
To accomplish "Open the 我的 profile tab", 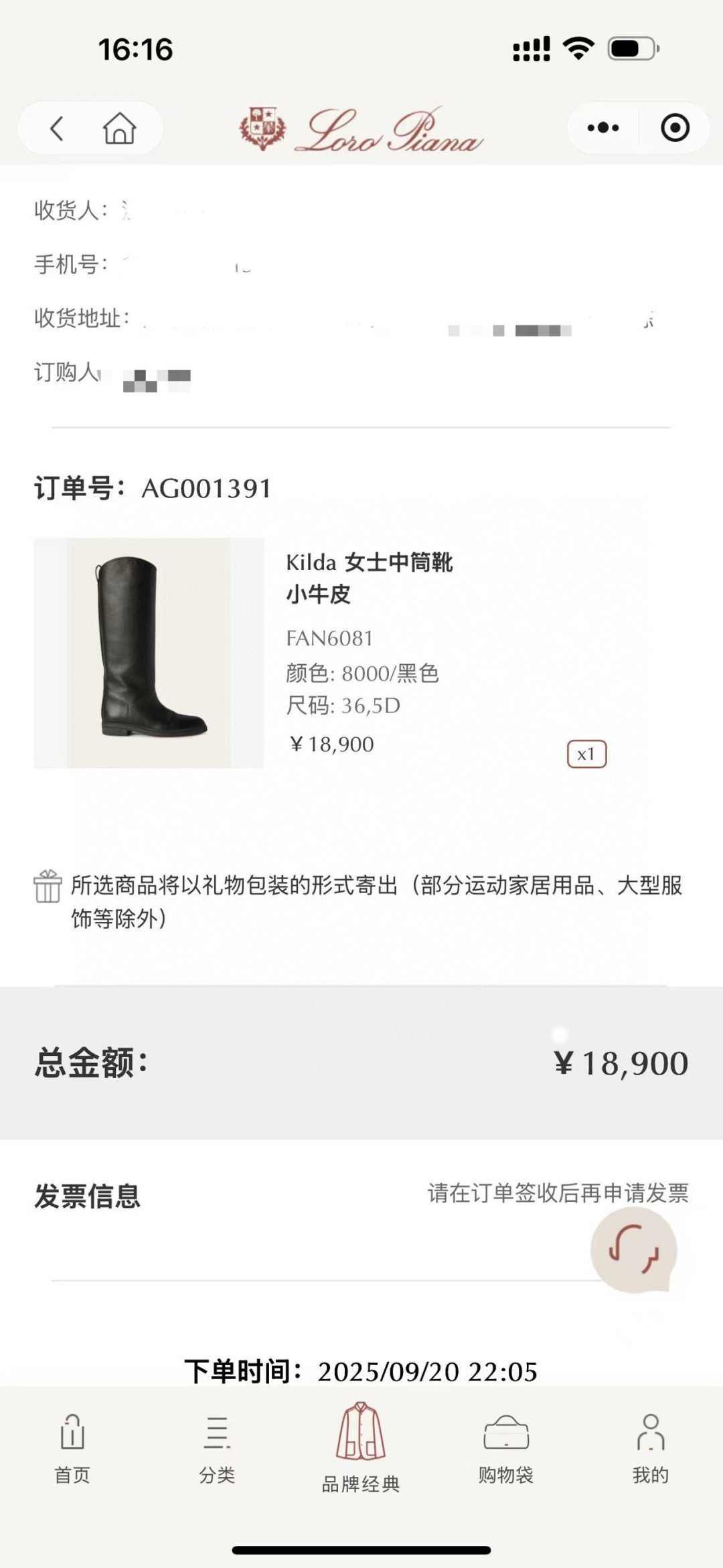I will point(650,1446).
